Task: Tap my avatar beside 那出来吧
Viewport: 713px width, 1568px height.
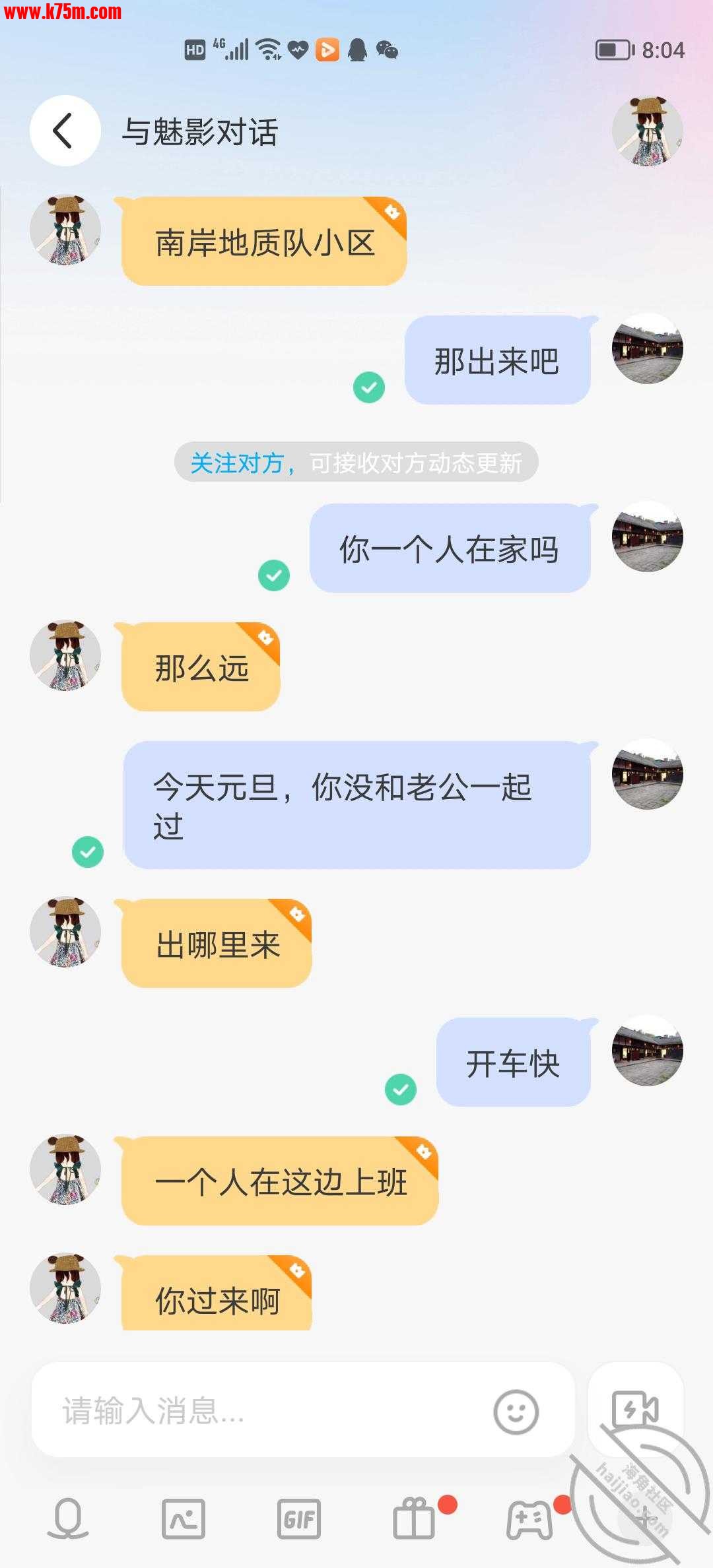Action: coord(647,348)
